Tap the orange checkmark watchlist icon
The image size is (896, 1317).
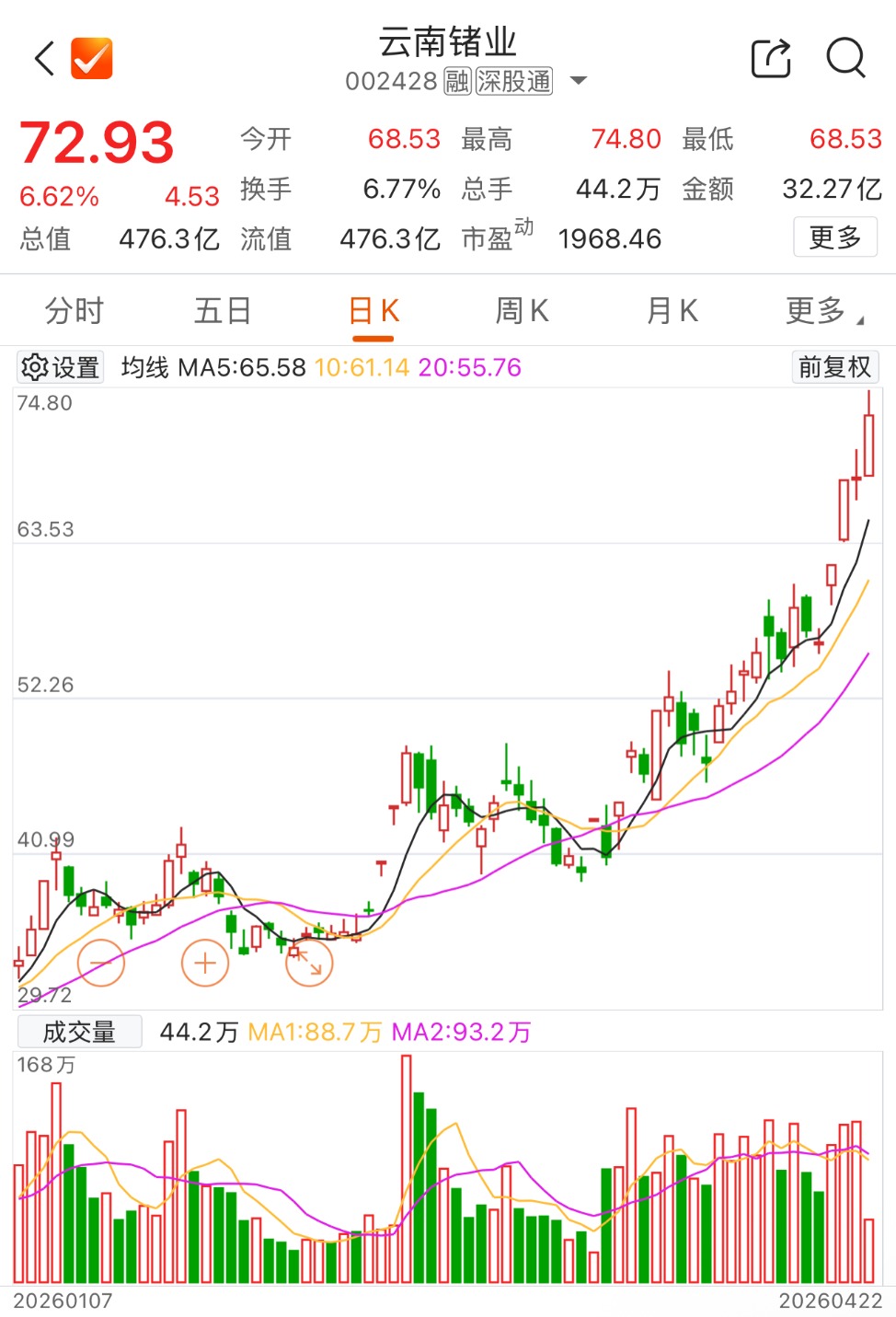(x=92, y=59)
